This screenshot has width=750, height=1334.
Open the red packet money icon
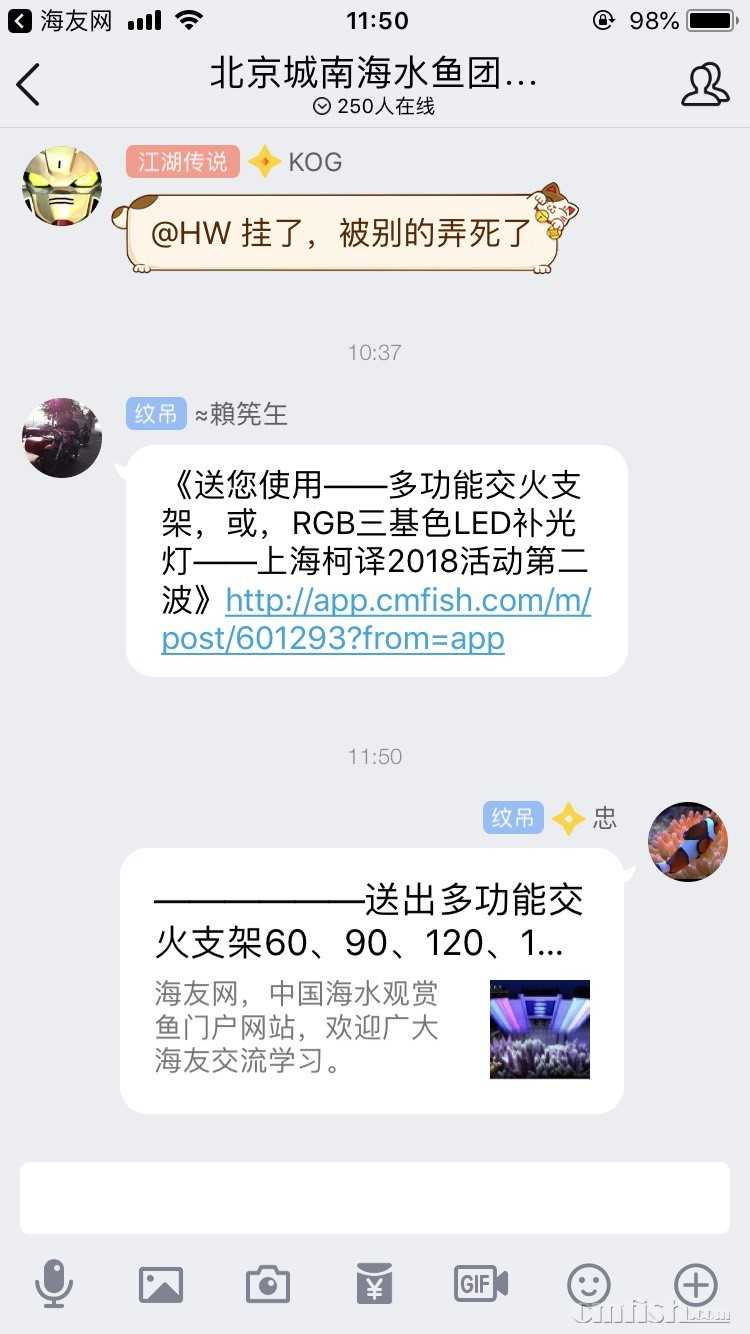(x=374, y=1286)
